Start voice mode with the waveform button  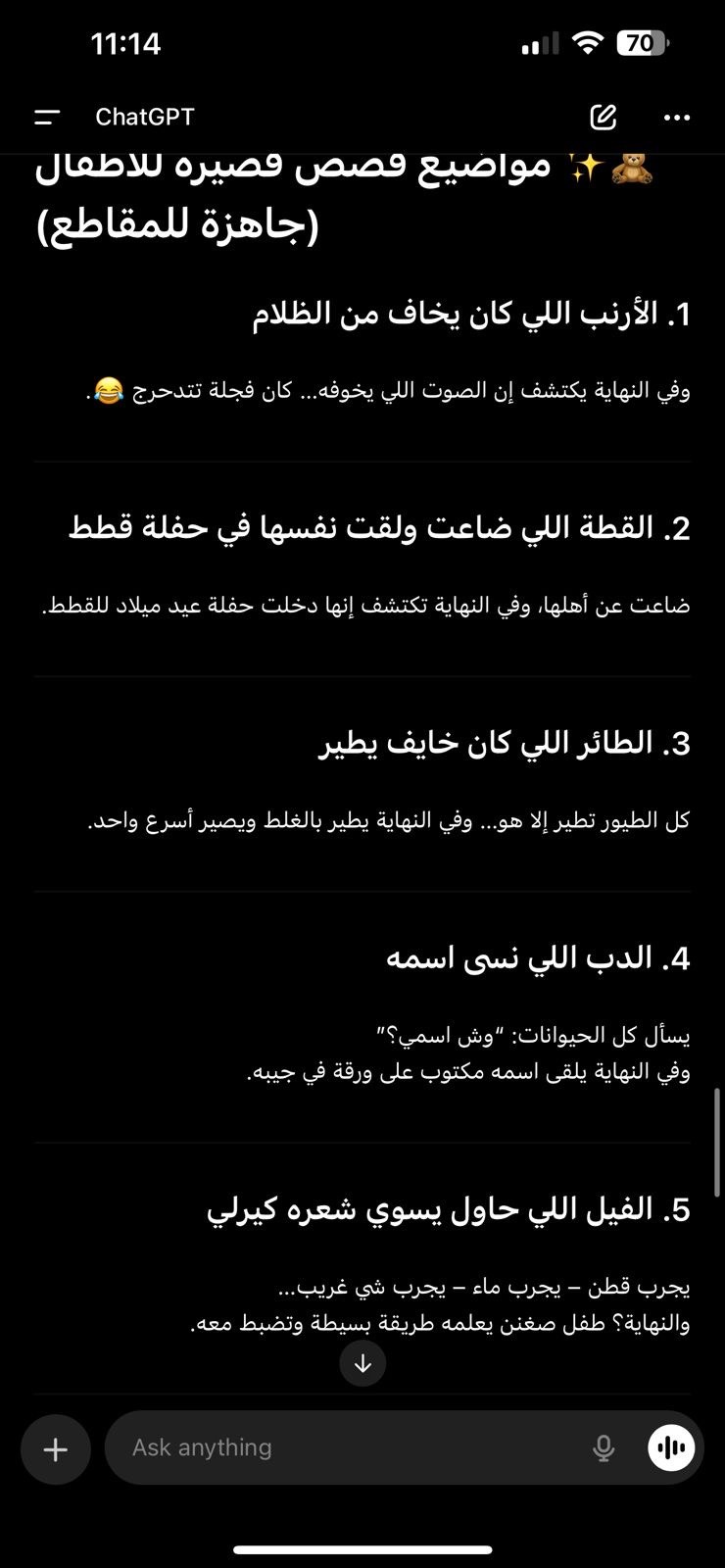coord(671,1447)
